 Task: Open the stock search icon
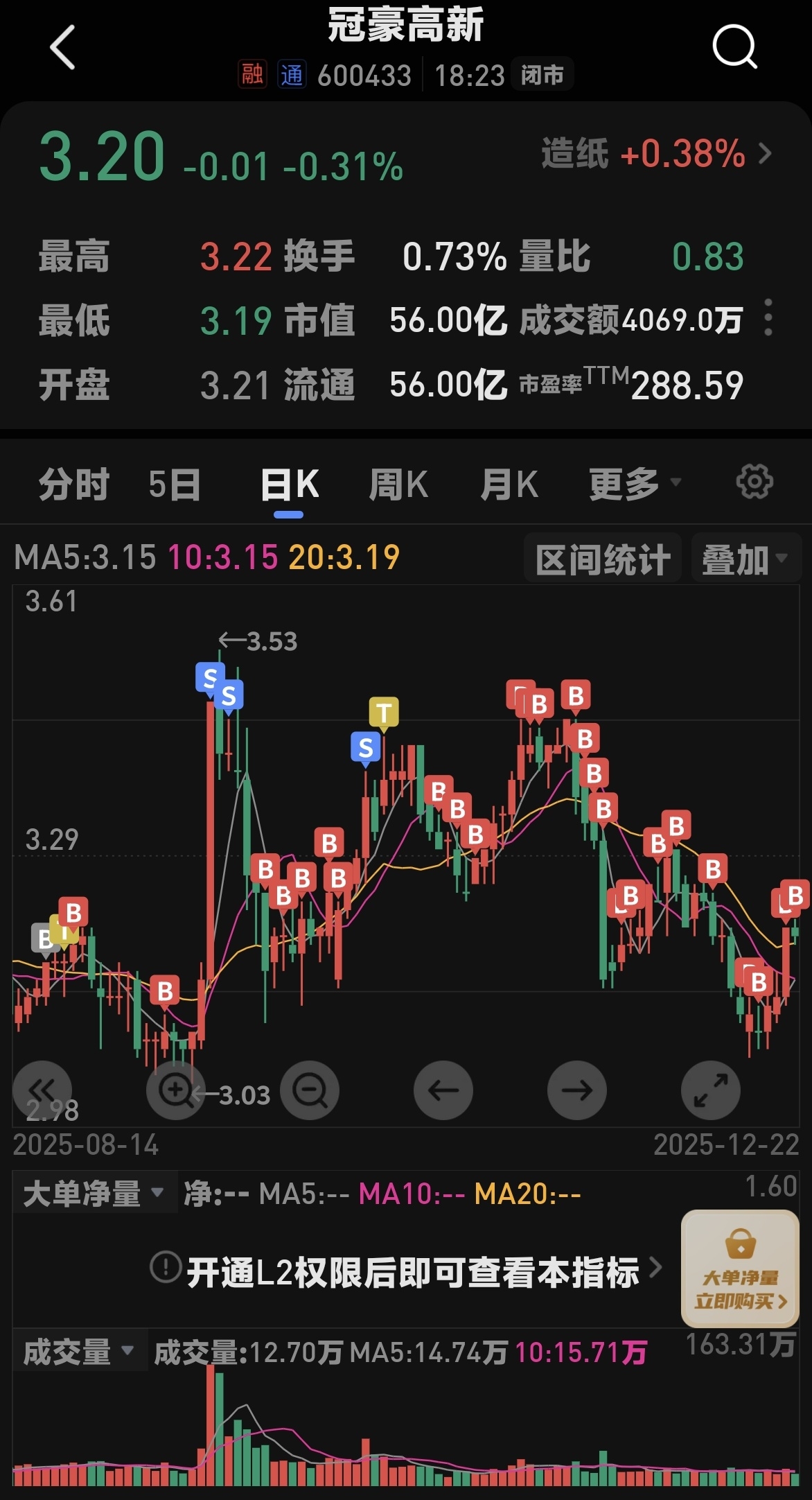734,47
